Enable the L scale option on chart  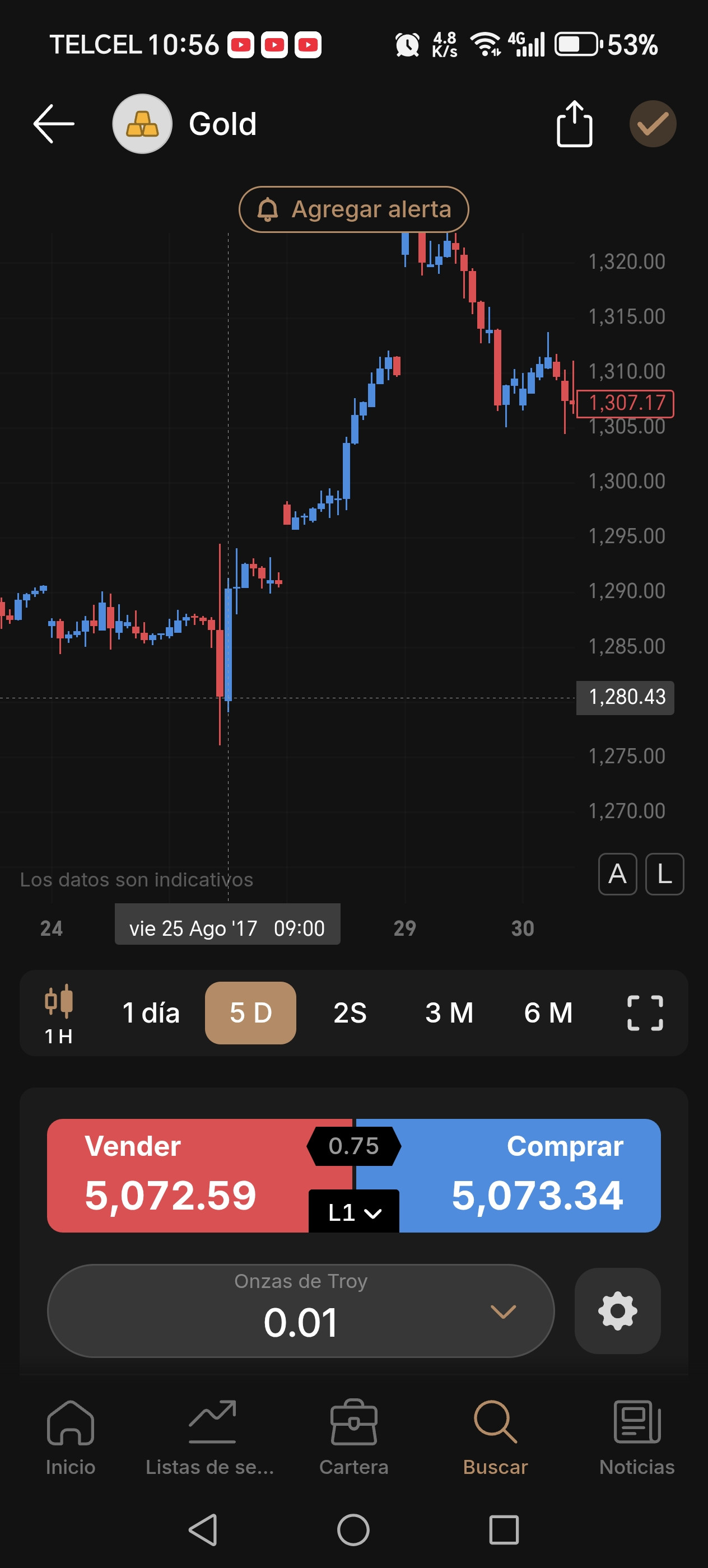pos(664,874)
